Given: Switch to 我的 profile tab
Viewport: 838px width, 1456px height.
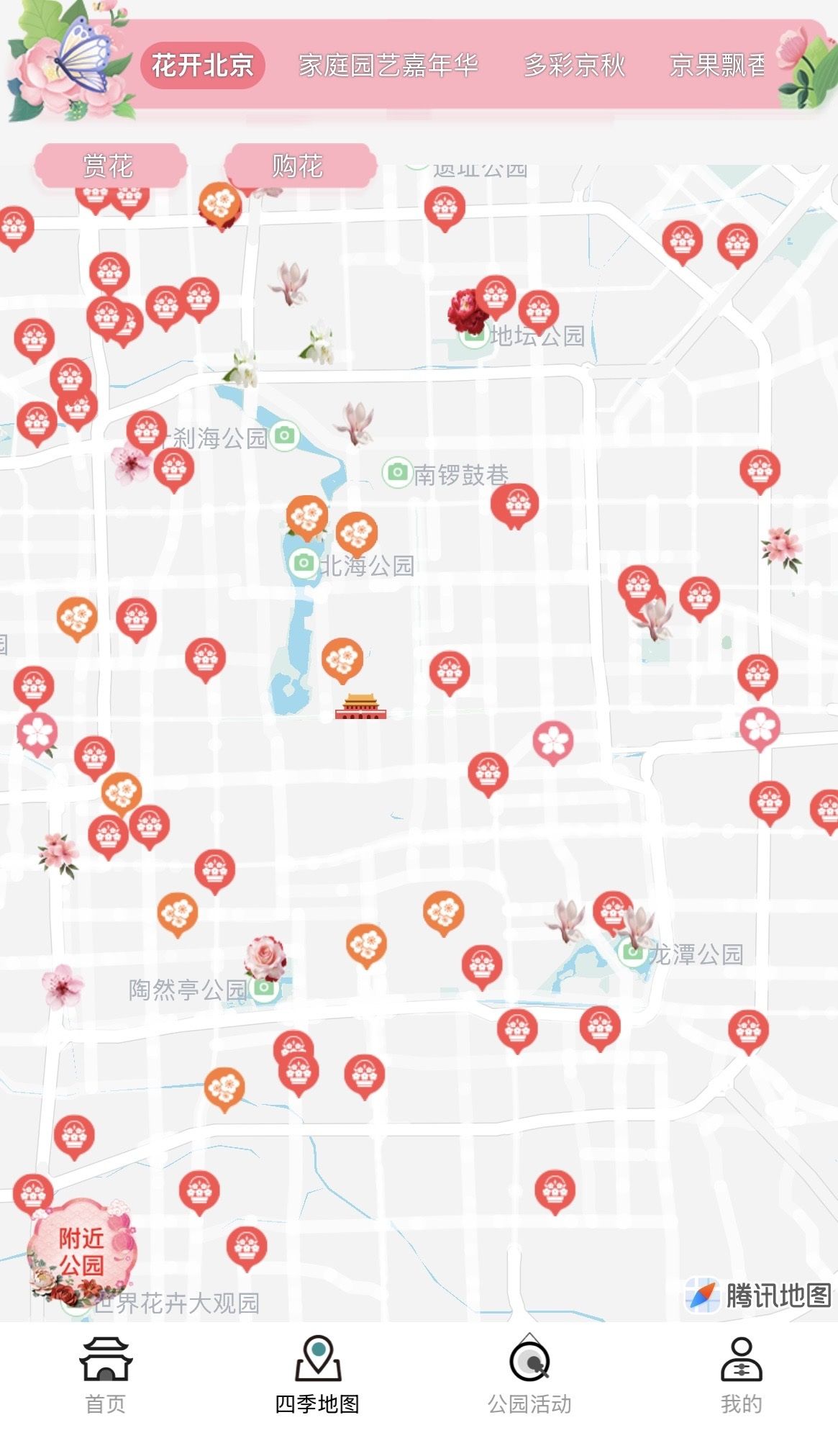Looking at the screenshot, I should pyautogui.click(x=741, y=1373).
